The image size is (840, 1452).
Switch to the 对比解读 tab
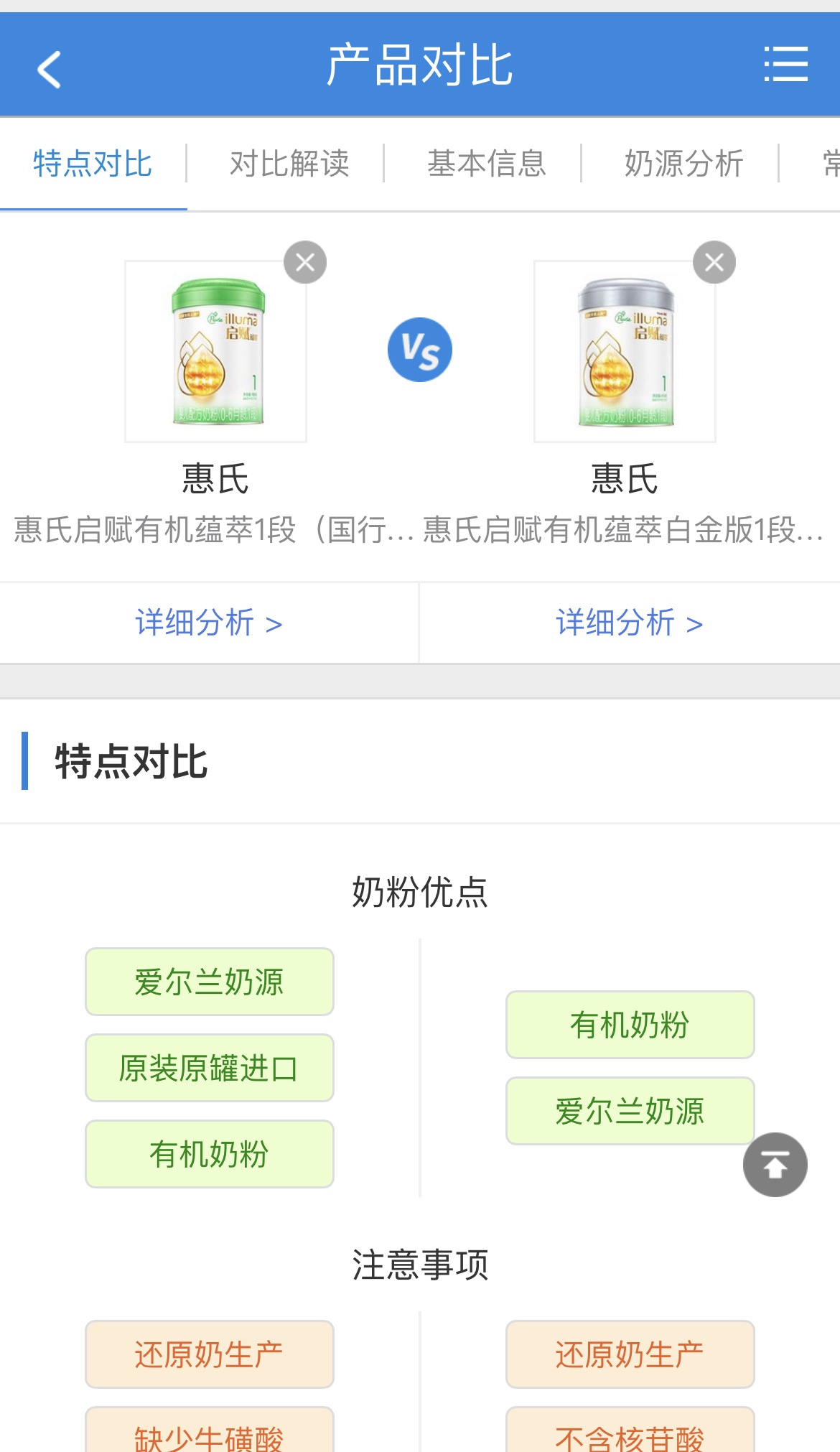(x=289, y=164)
